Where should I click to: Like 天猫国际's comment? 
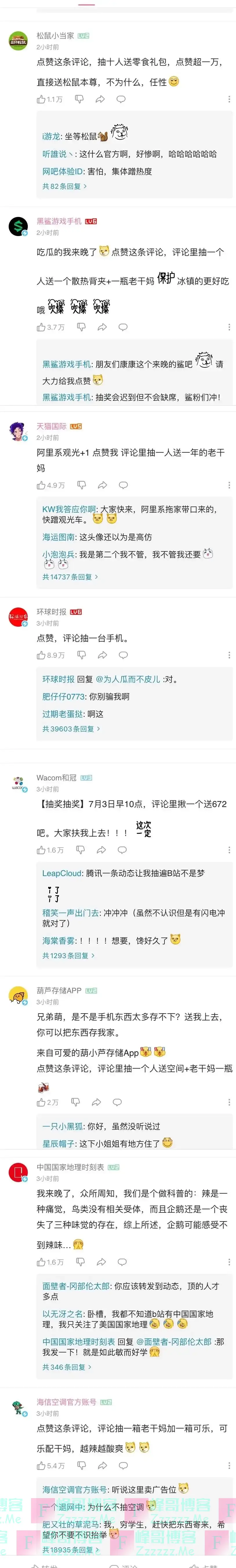click(41, 485)
